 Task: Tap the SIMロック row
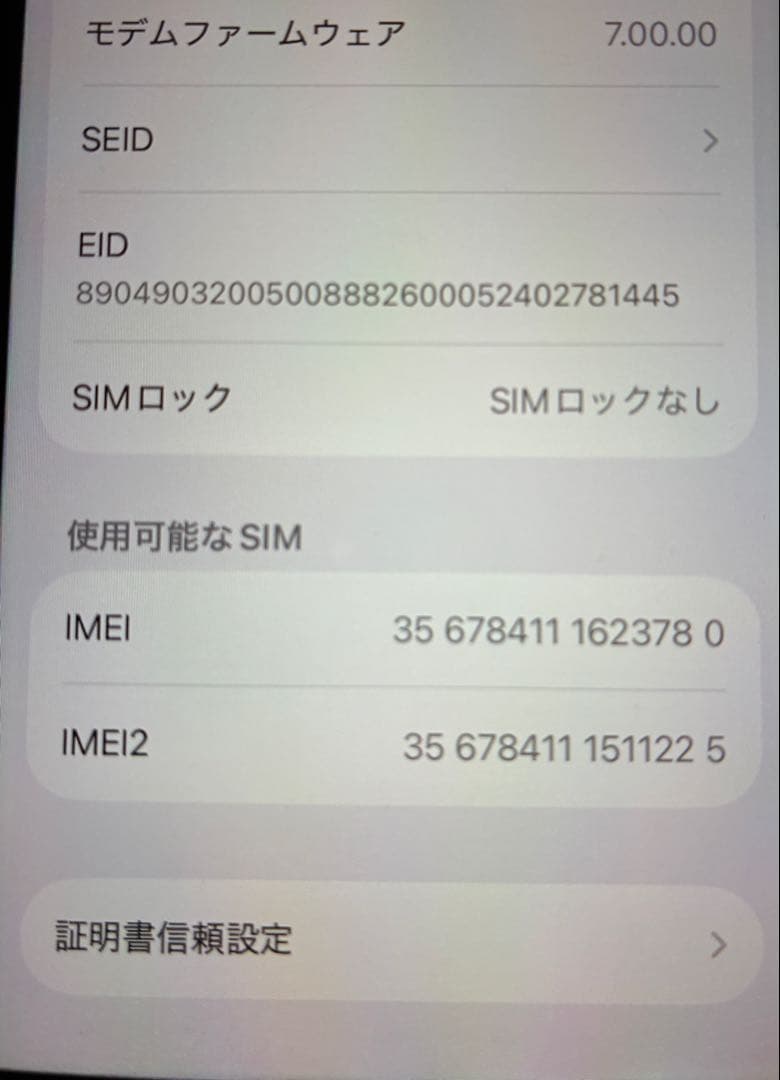tap(390, 398)
